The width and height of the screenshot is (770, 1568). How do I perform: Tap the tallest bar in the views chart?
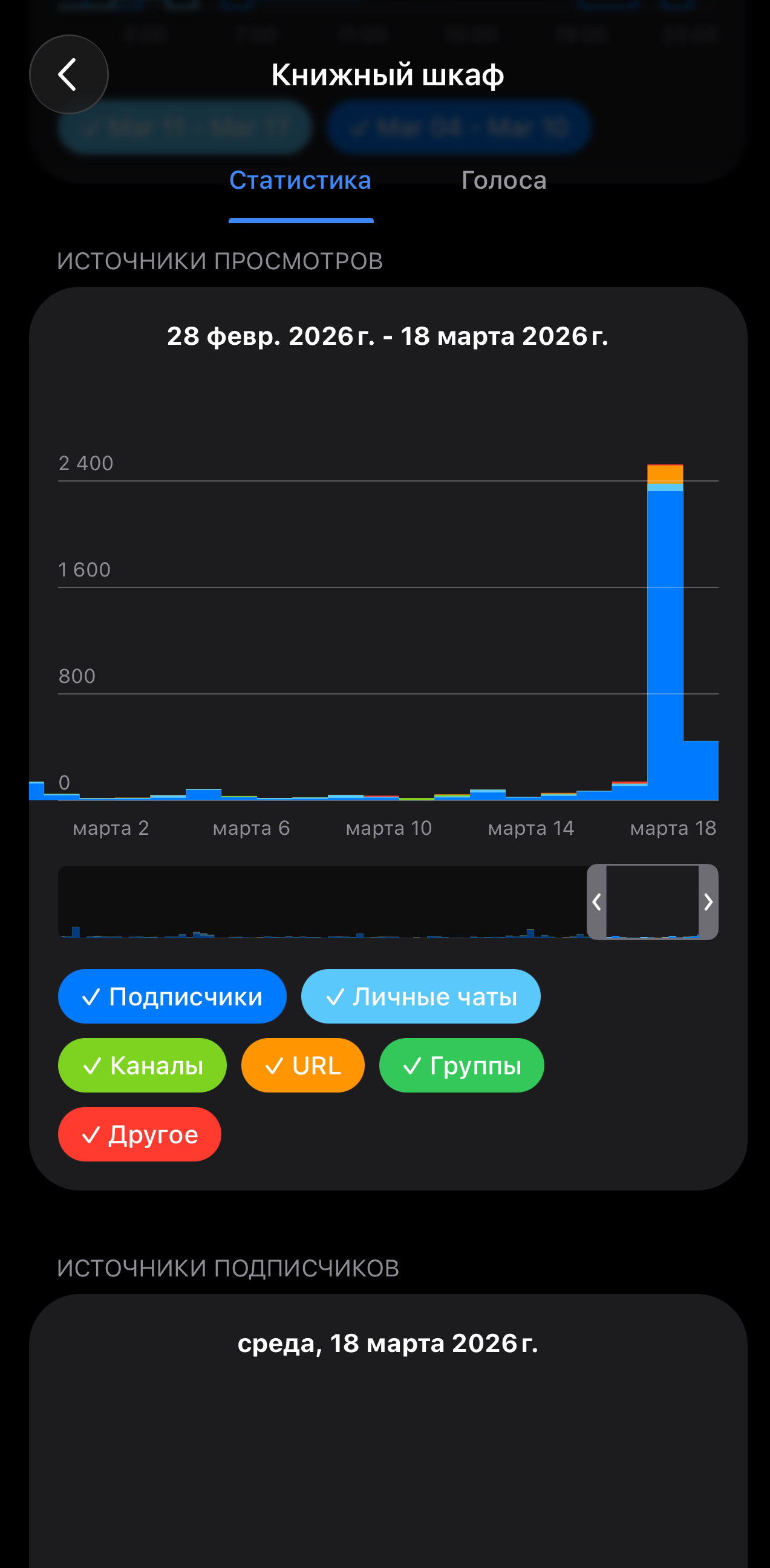coord(665,633)
